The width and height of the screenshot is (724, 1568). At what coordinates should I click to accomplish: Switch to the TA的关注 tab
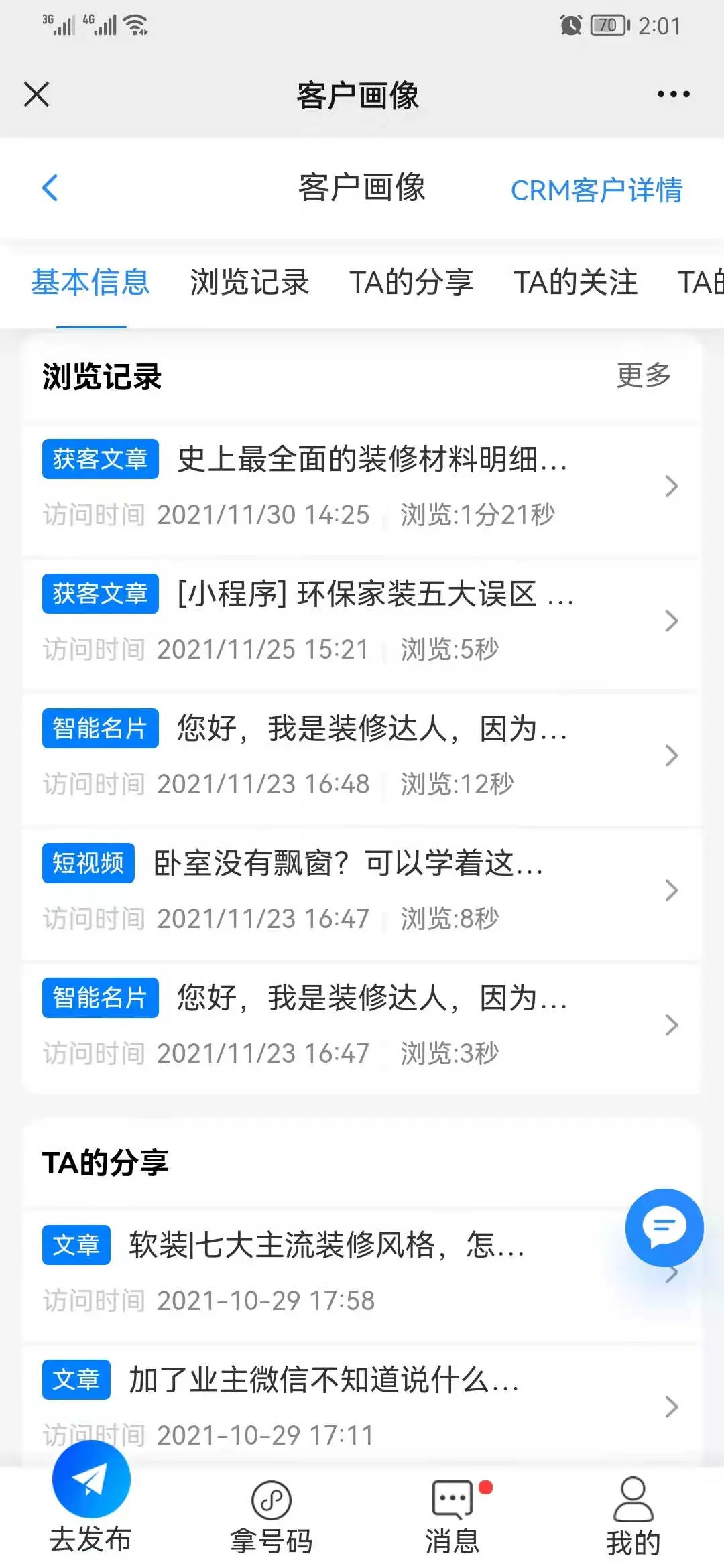click(x=575, y=282)
